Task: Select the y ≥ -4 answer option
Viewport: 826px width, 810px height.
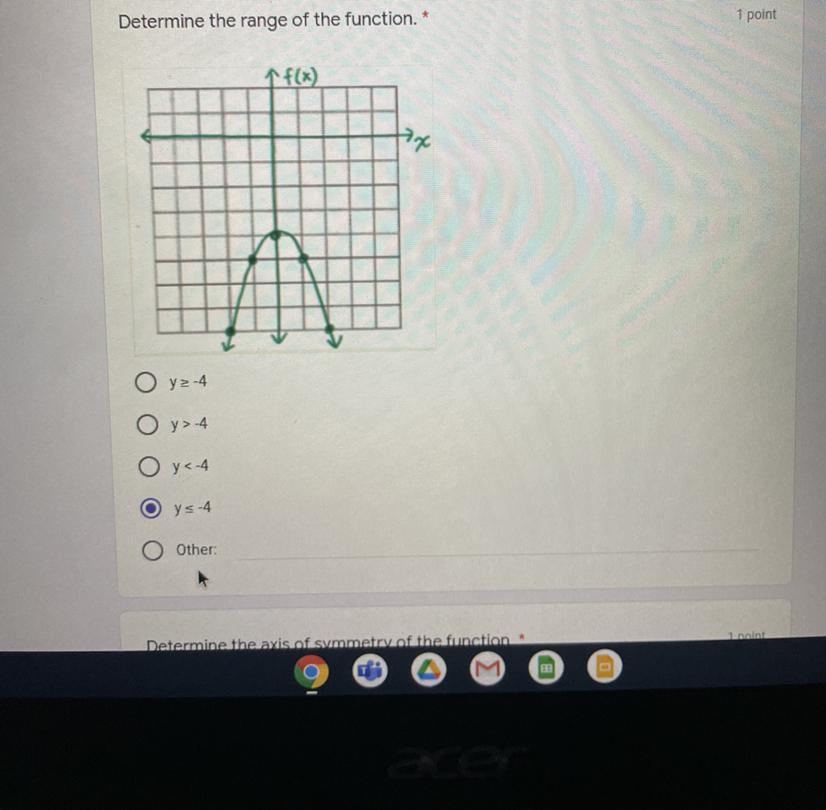Action: pos(147,382)
